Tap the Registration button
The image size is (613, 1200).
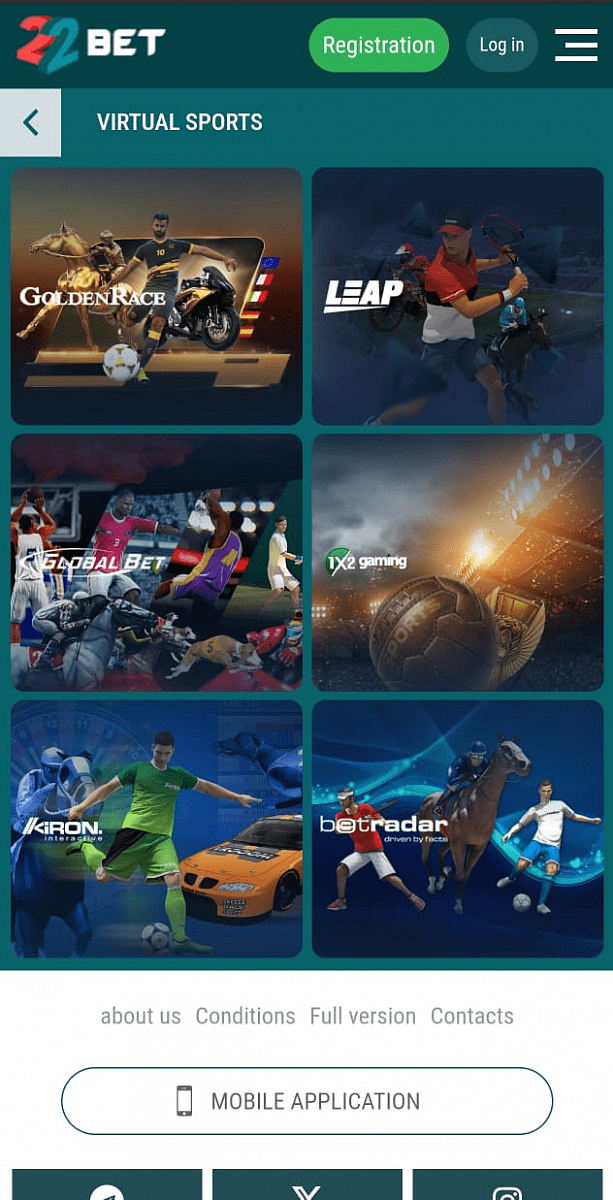(378, 45)
